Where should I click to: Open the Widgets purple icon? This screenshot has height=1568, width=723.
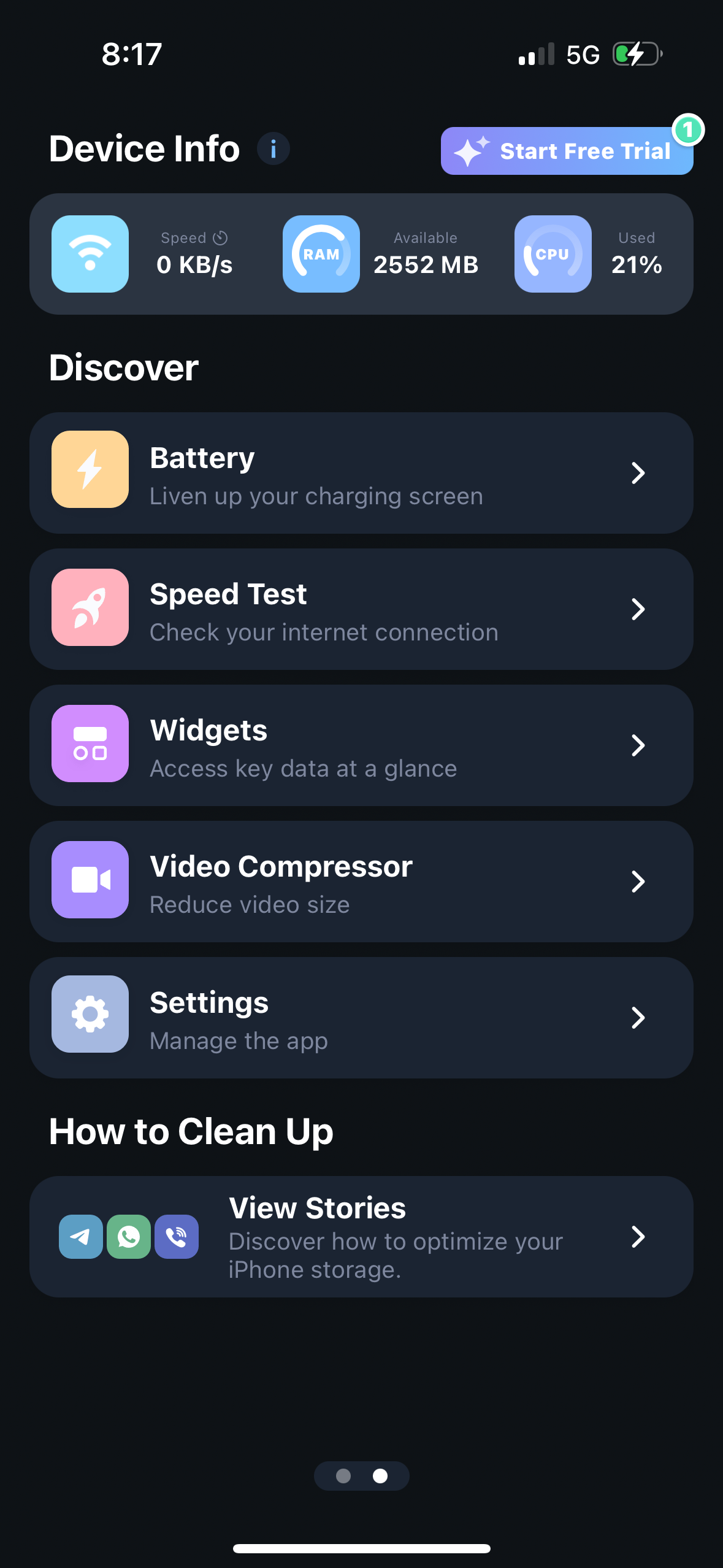click(90, 743)
